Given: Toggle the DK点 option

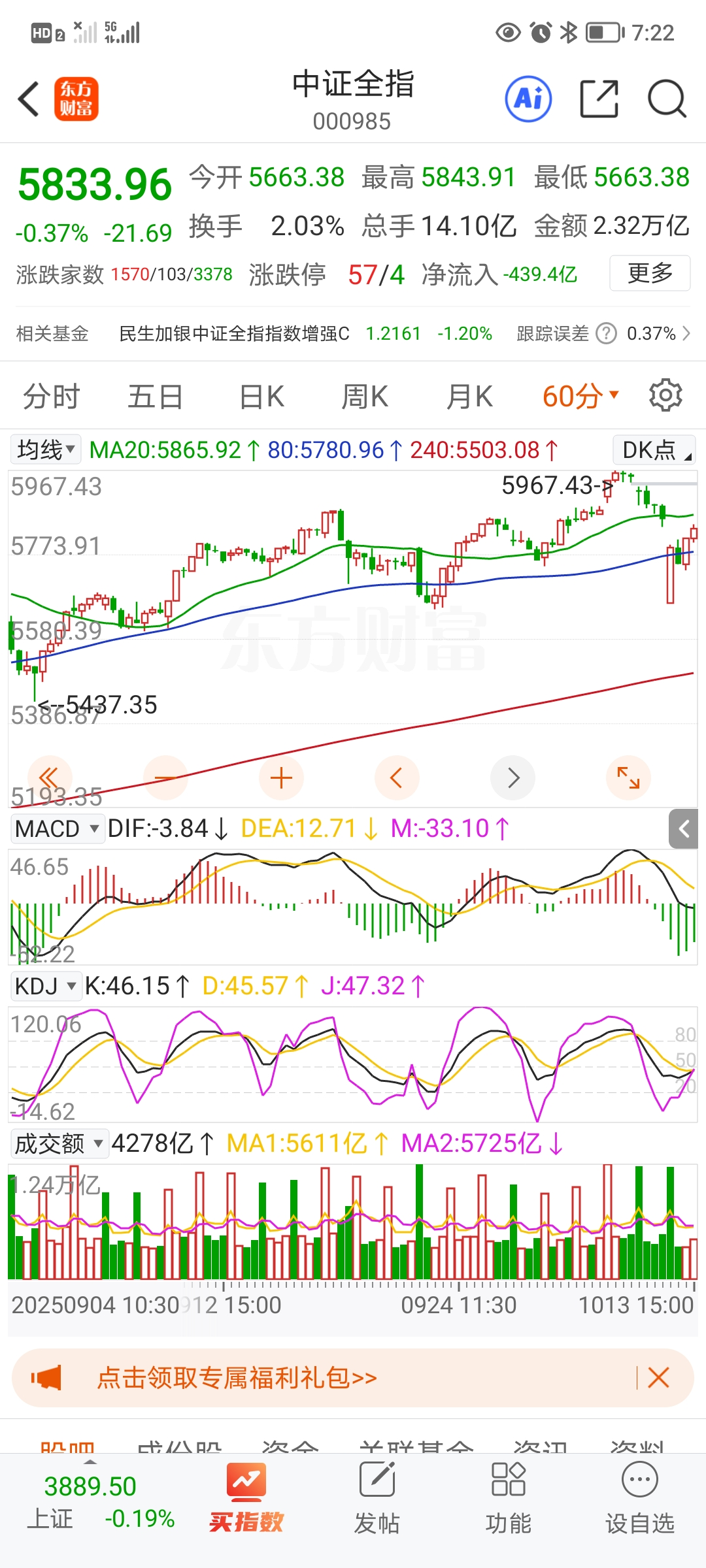Looking at the screenshot, I should pos(654,449).
